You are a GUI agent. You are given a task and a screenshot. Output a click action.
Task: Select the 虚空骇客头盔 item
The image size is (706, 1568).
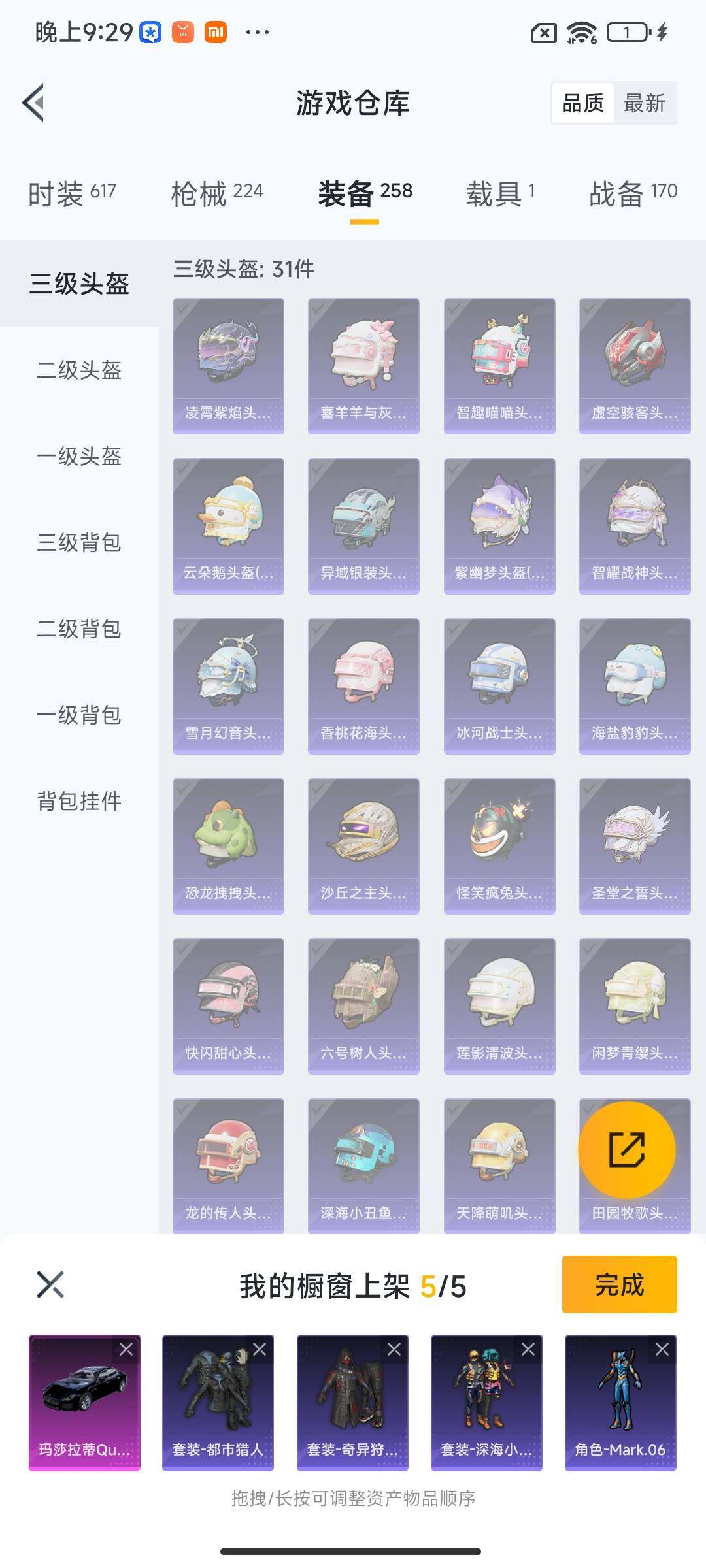point(634,366)
